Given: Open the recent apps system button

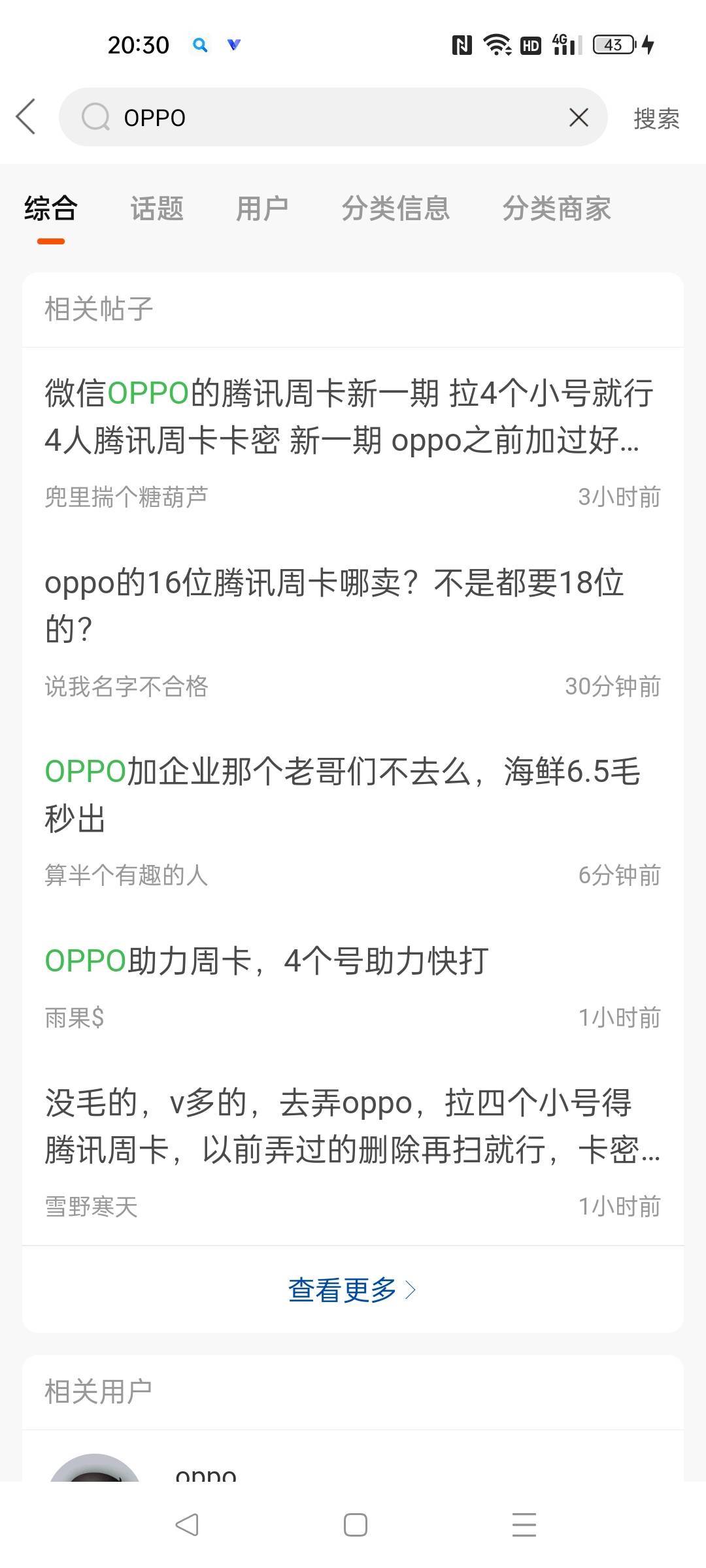Looking at the screenshot, I should click(524, 1525).
